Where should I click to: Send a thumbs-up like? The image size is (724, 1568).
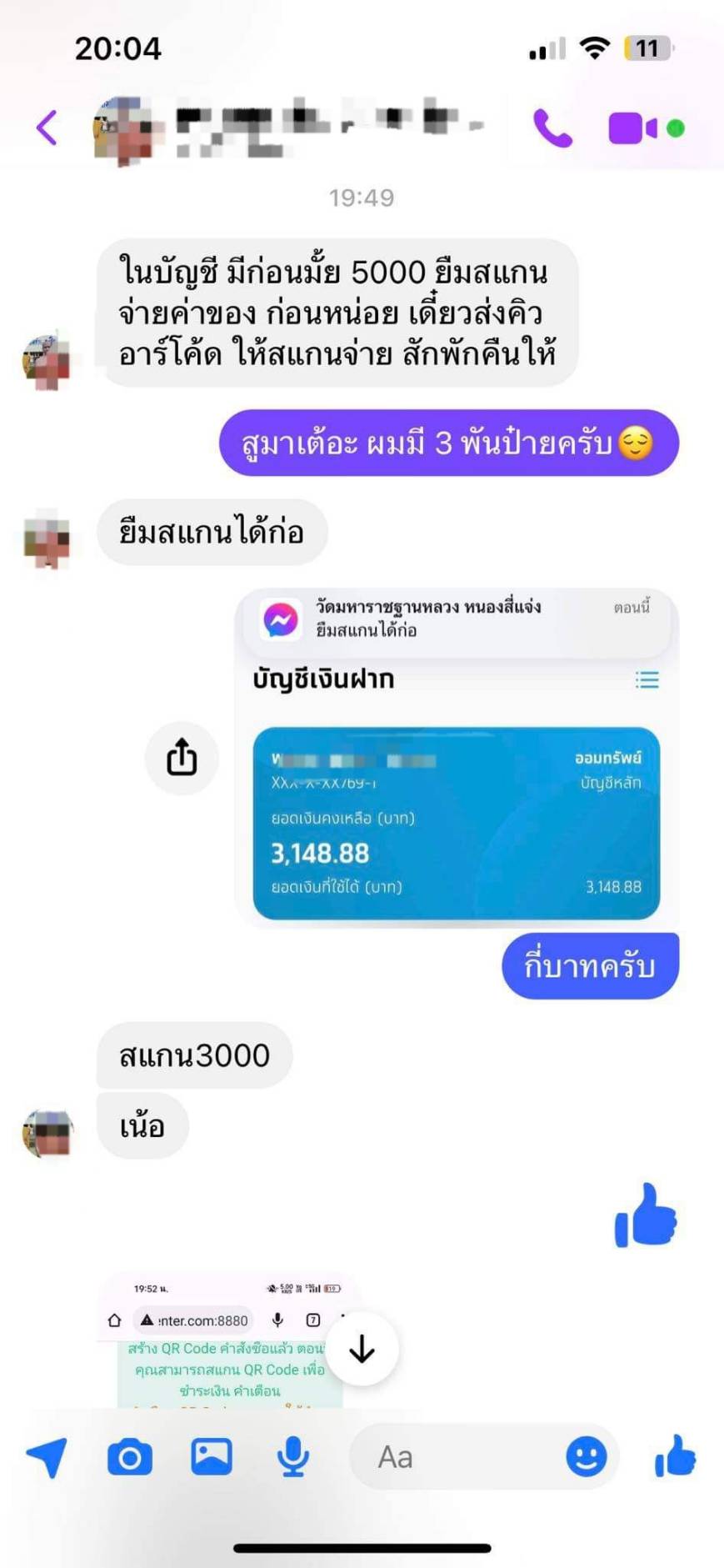coord(675,1457)
